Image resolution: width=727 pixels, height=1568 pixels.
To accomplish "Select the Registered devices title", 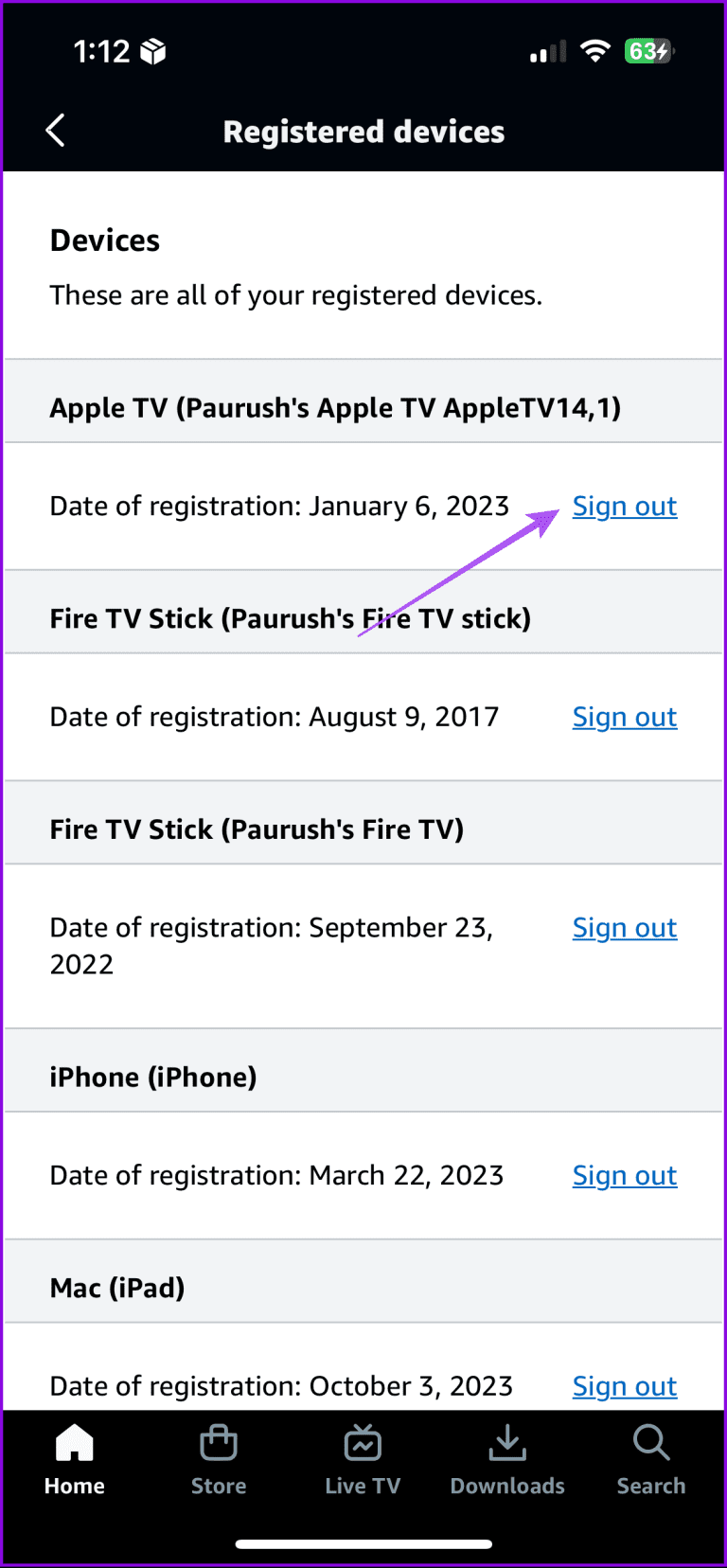I will (x=363, y=131).
